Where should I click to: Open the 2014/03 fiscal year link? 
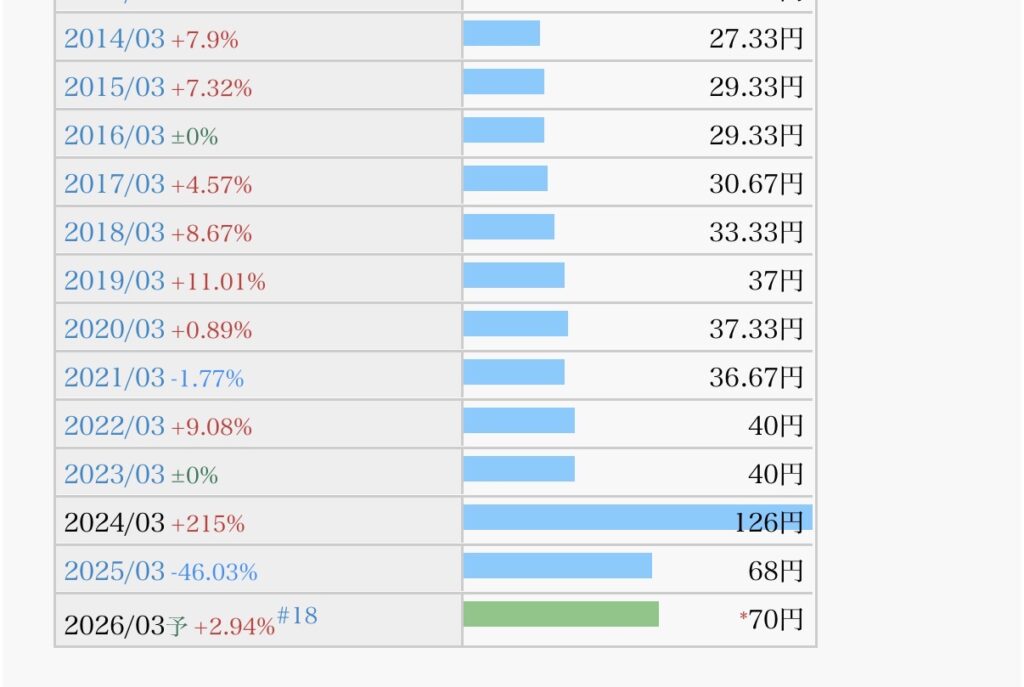coord(114,39)
